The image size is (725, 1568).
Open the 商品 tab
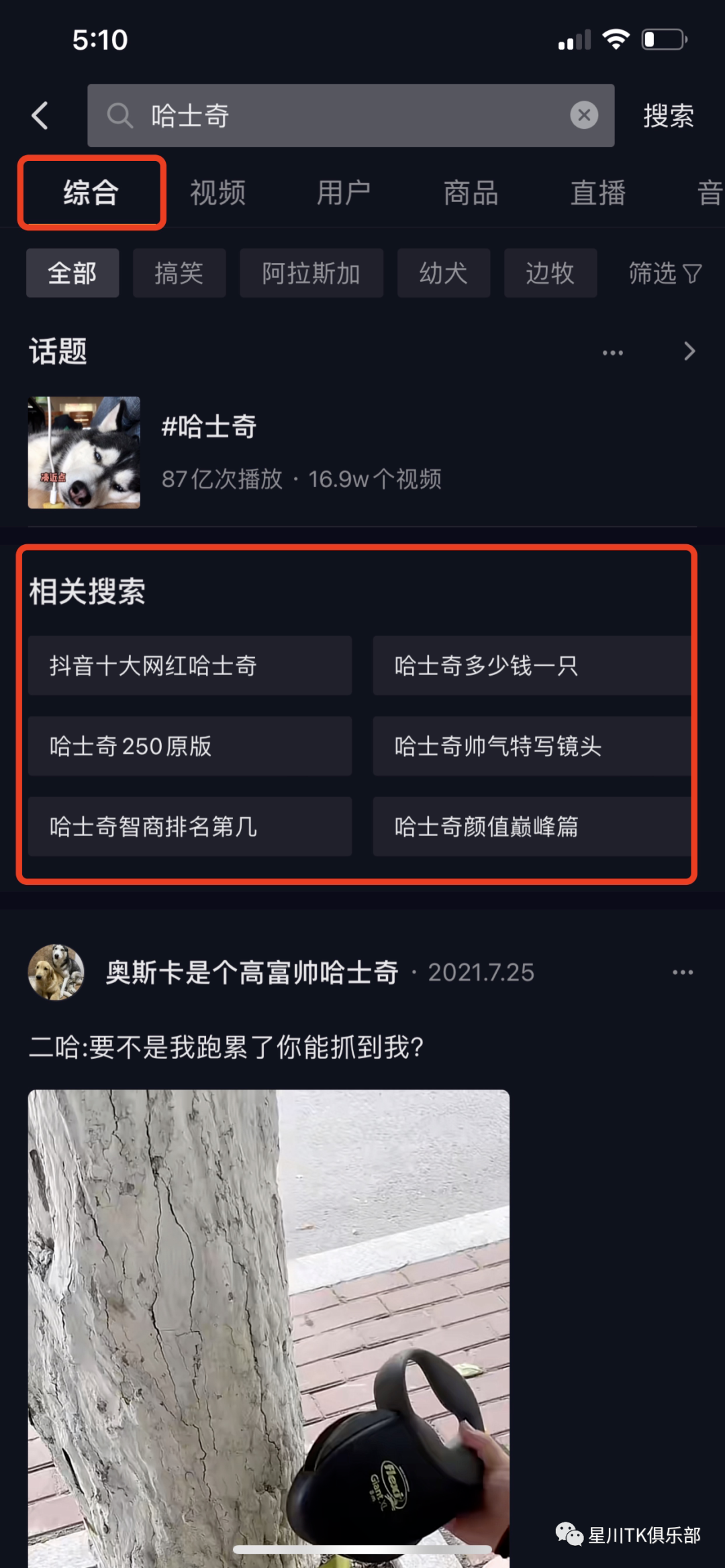pos(471,193)
